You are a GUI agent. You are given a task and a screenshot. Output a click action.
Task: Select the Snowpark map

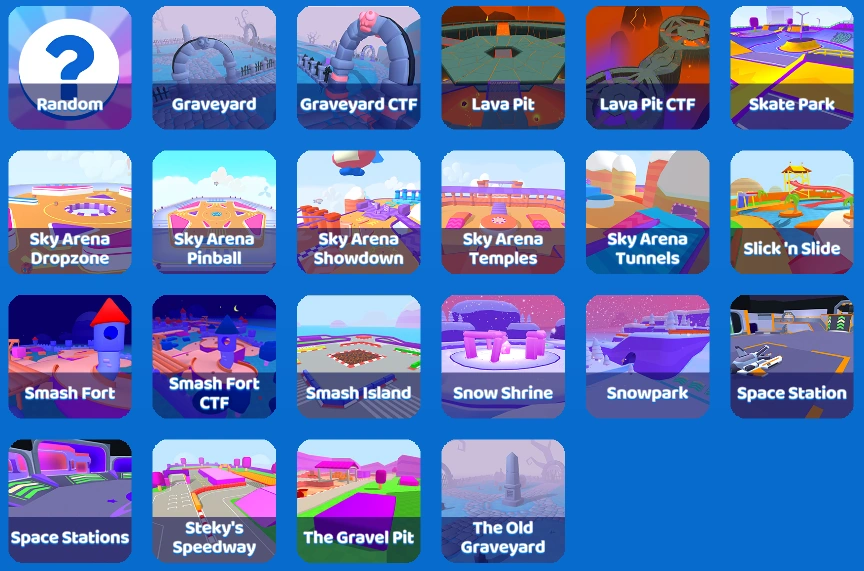[647, 356]
